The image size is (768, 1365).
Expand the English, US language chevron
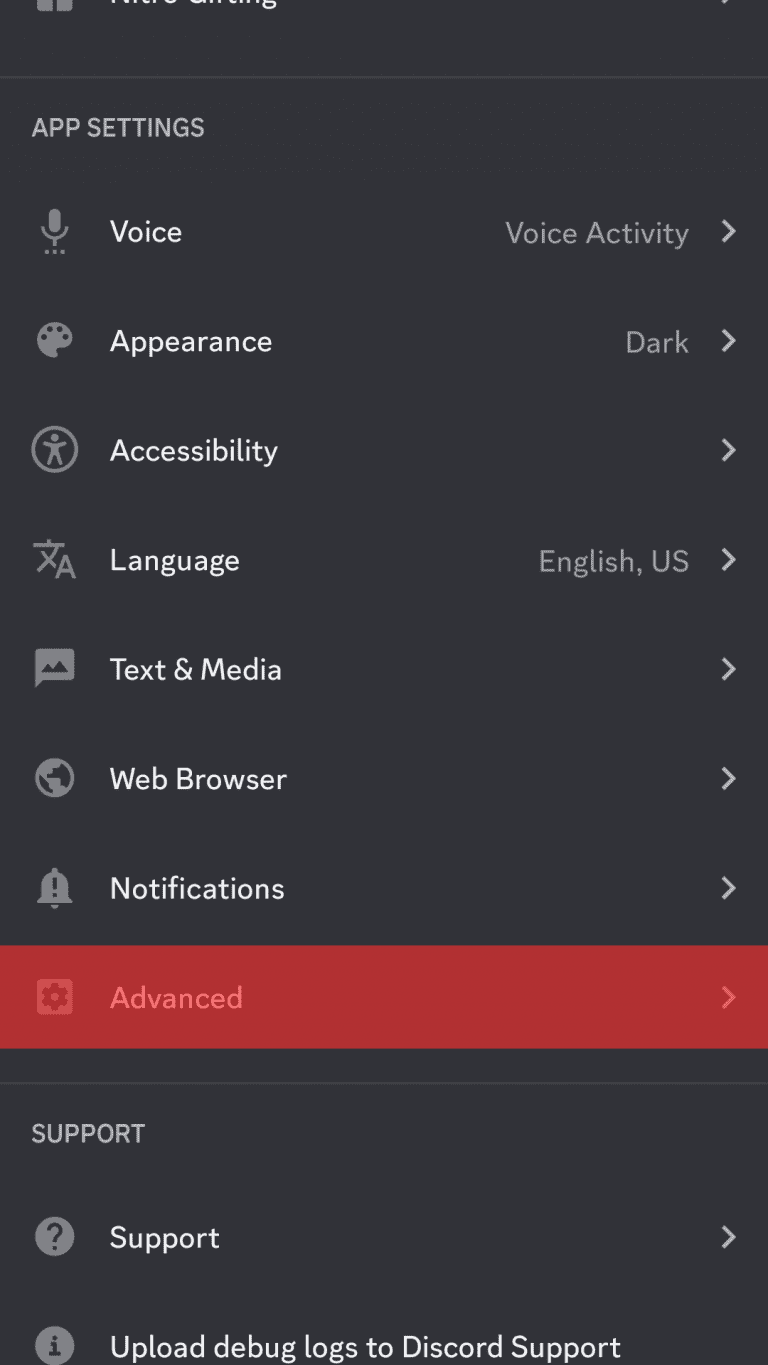(729, 560)
